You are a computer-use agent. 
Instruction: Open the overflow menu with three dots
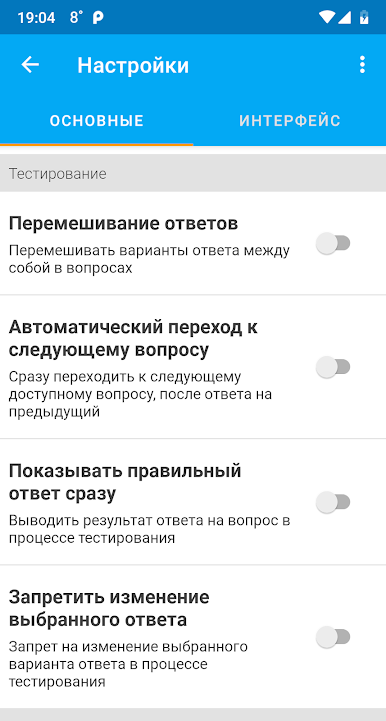tap(363, 65)
